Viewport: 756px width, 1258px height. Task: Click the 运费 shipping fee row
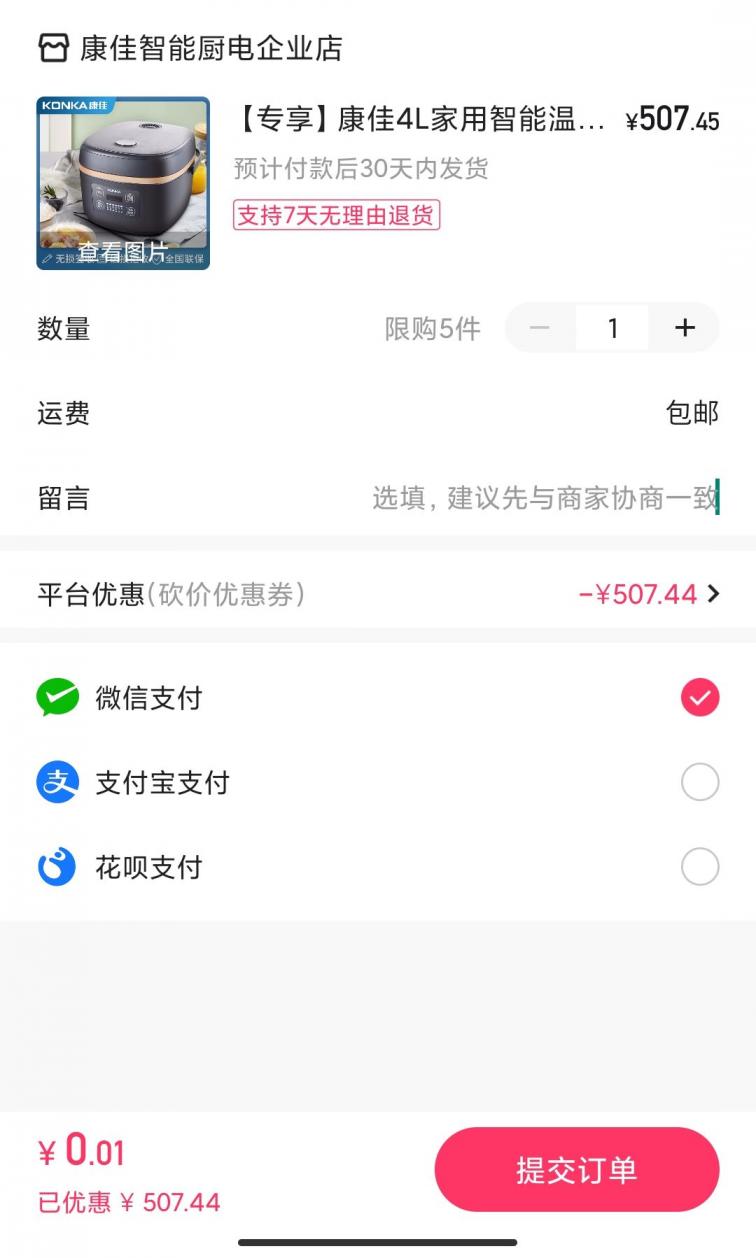click(65, 413)
